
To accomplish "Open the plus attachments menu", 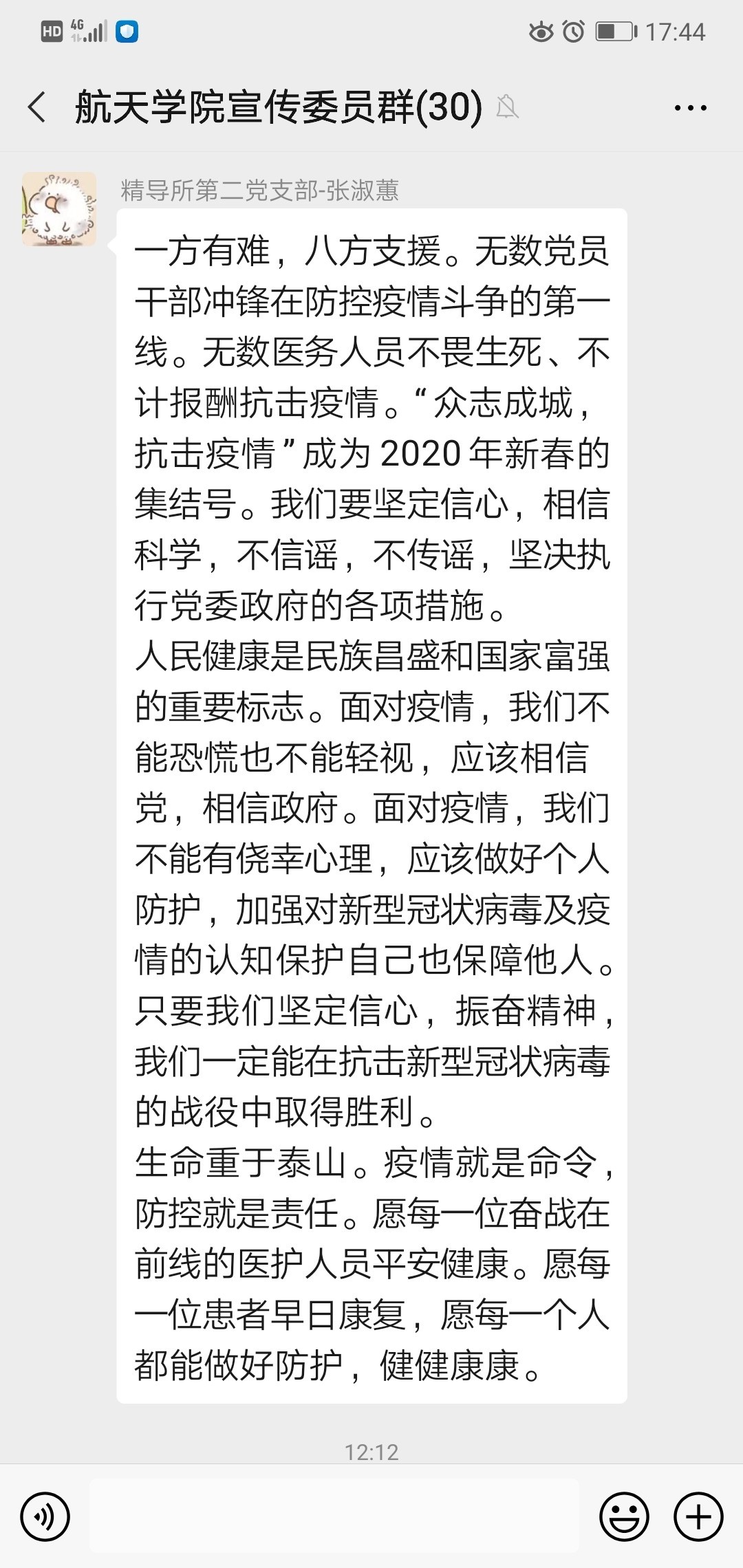I will point(698,1516).
